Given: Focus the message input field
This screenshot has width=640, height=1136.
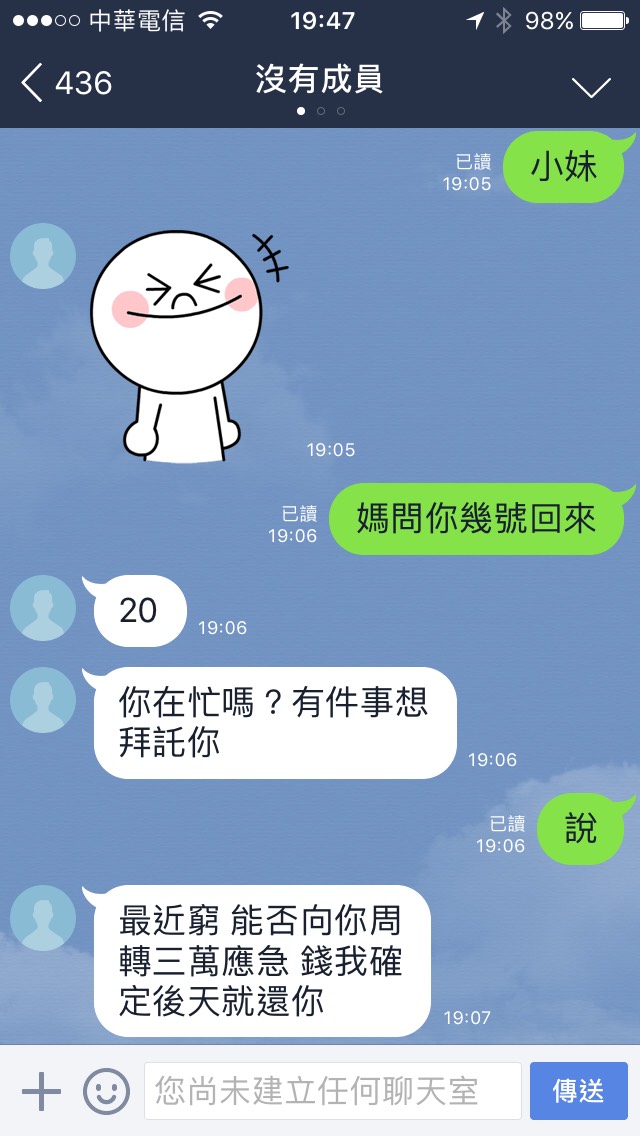Looking at the screenshot, I should point(333,1091).
